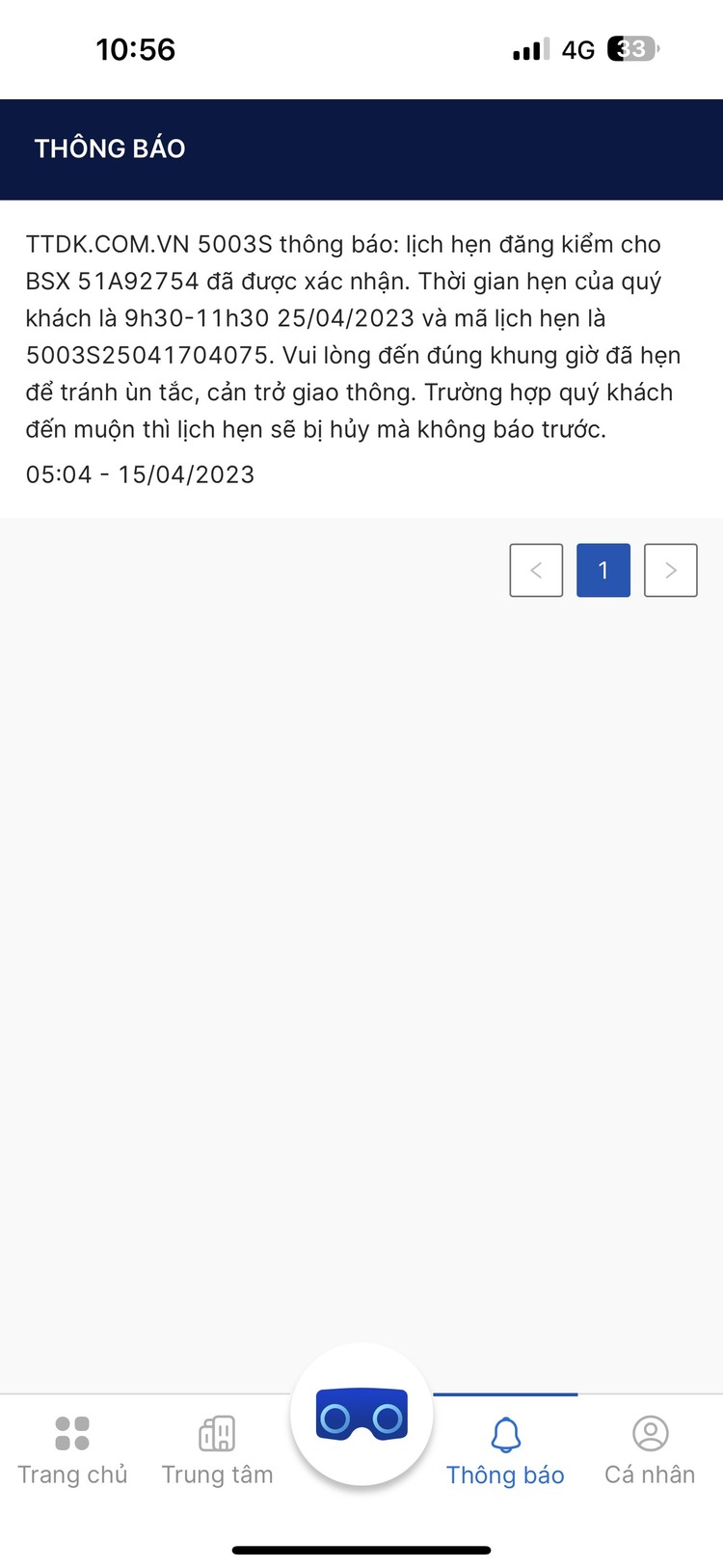Tap the center goggles scan button
723x1568 pixels.
click(361, 1416)
